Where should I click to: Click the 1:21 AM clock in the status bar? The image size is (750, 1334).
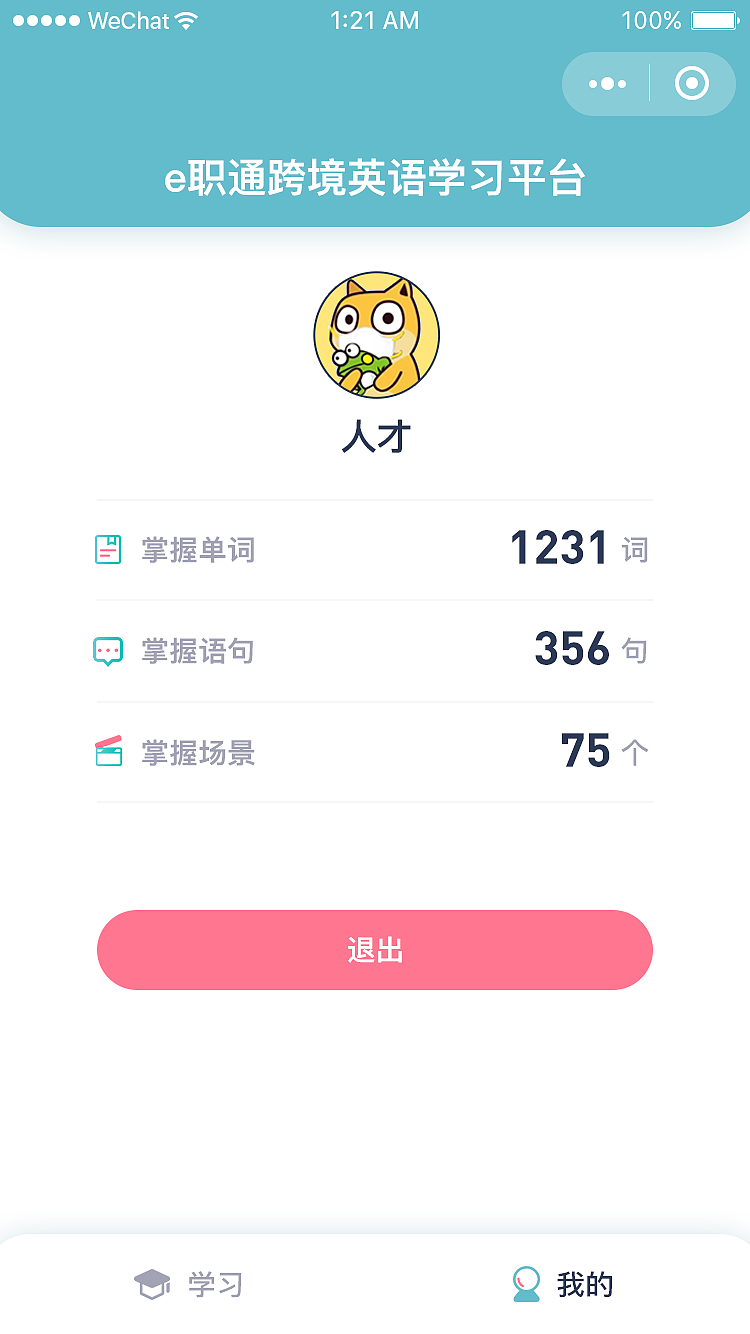(x=375, y=20)
